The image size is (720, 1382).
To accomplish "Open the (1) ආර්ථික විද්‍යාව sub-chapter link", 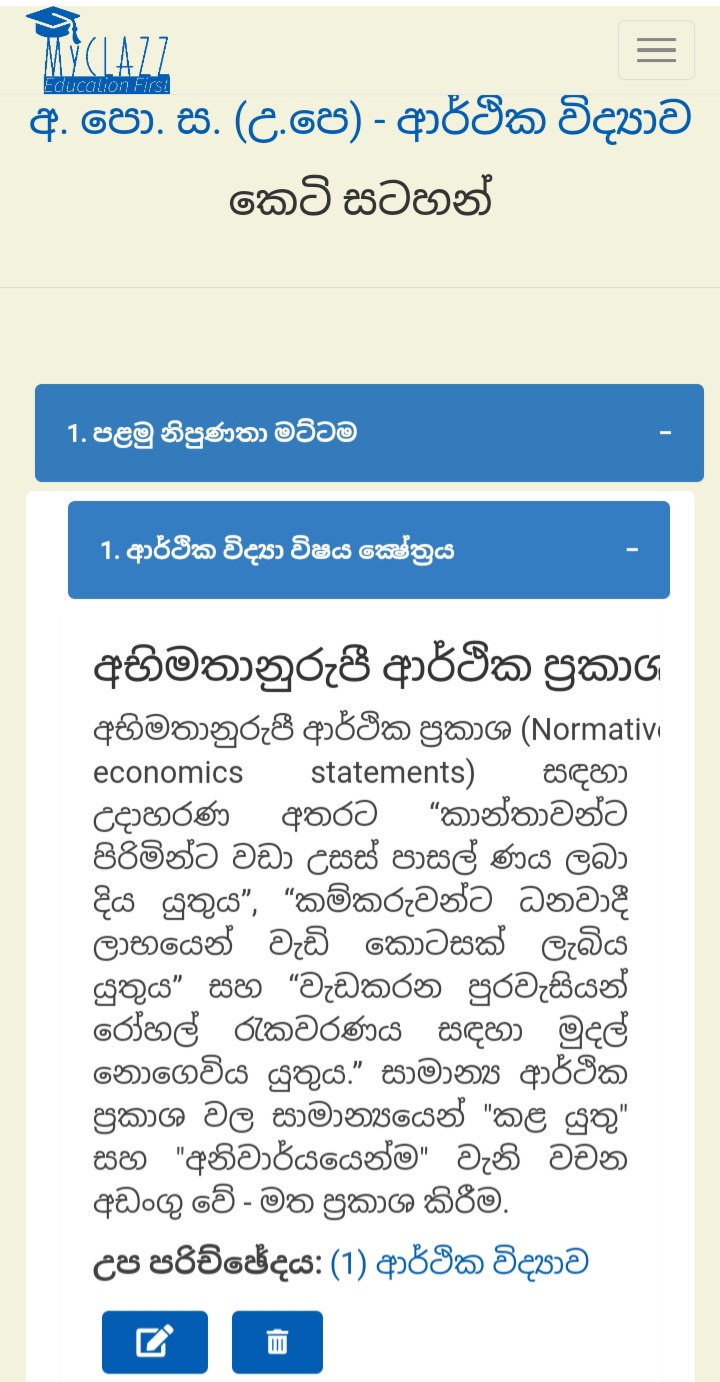I will (x=458, y=1264).
